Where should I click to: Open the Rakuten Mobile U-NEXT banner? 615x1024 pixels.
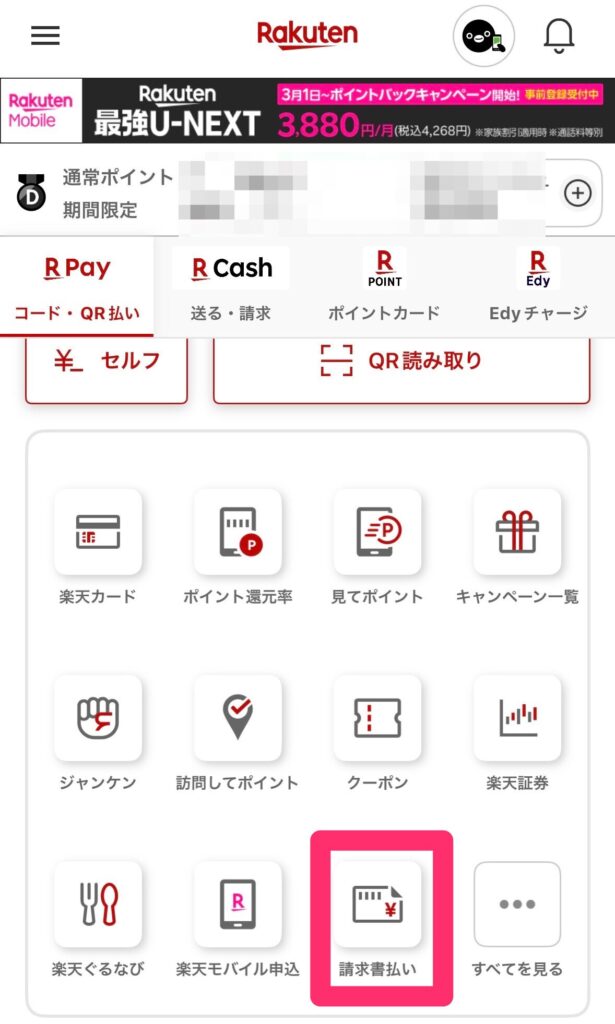click(x=307, y=110)
